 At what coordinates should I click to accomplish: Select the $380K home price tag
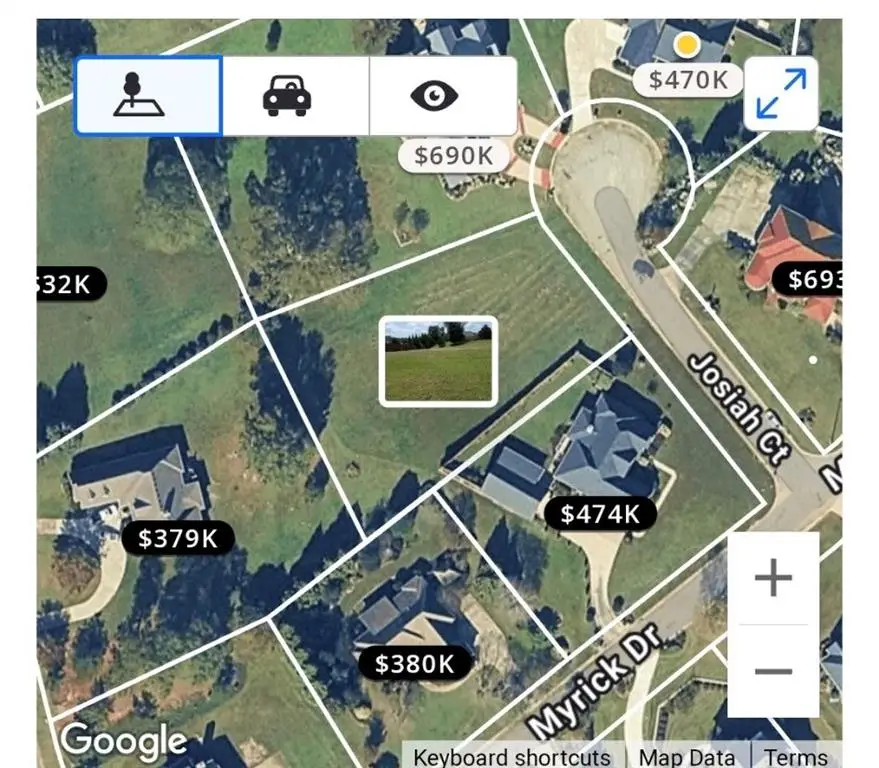[x=414, y=662]
